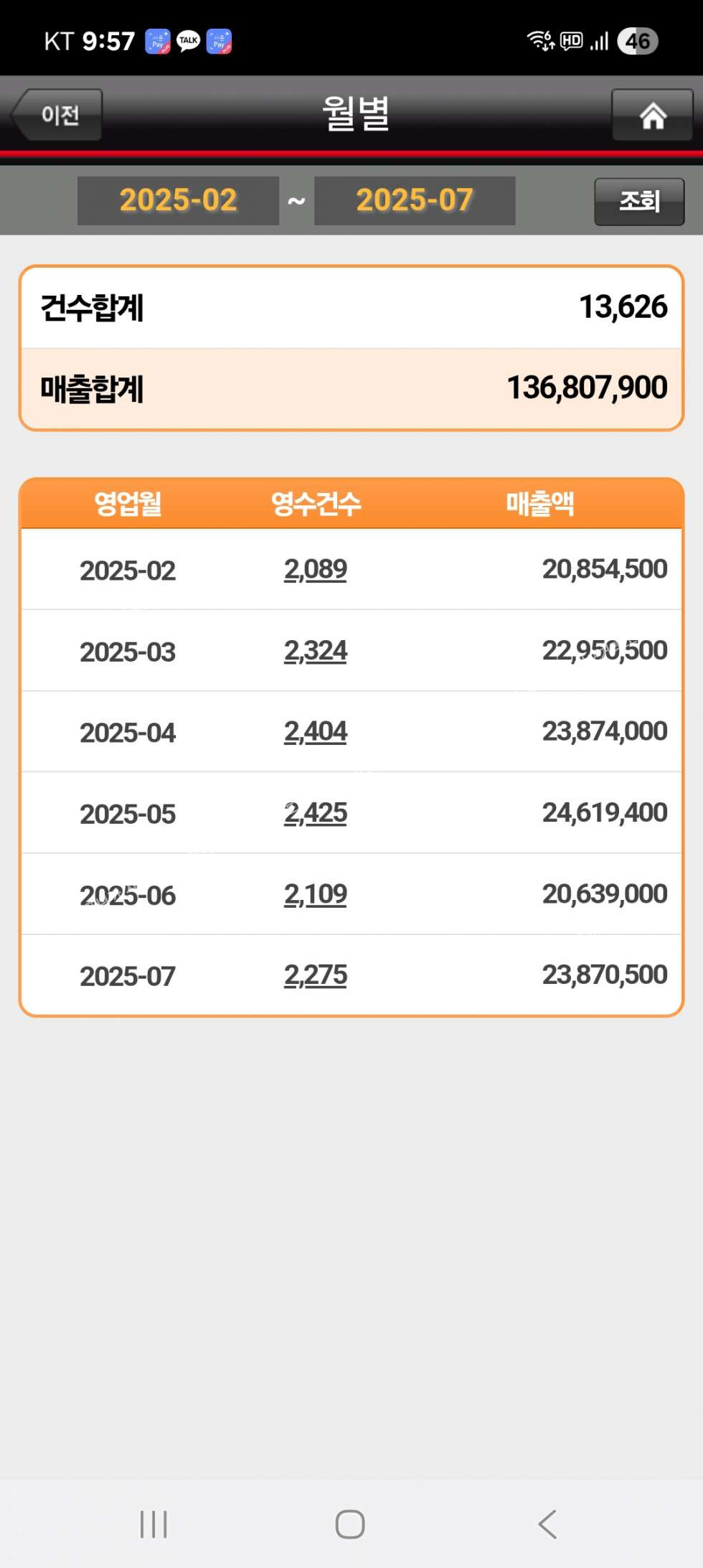
Task: Open recent apps from navigation bar
Action: pyautogui.click(x=154, y=1524)
